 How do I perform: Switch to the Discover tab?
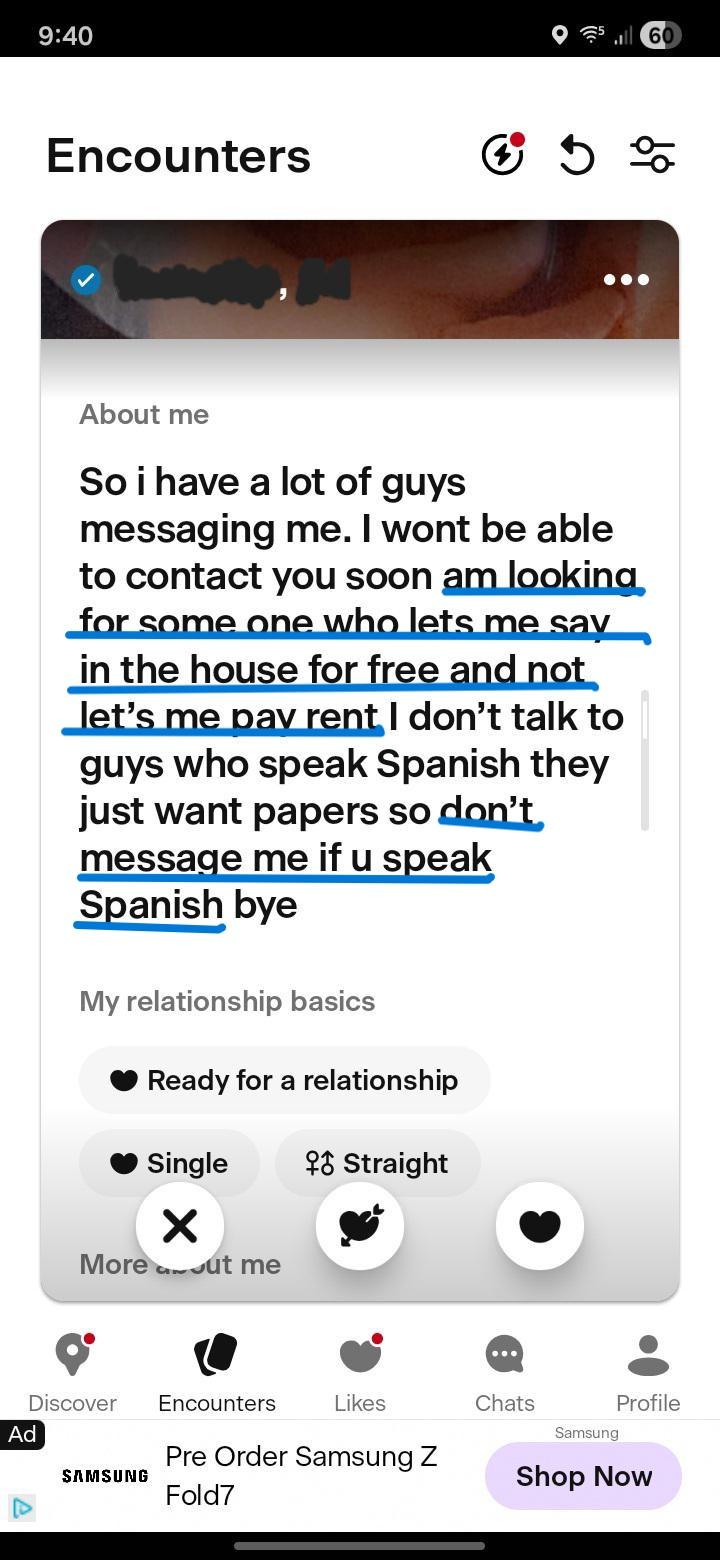[72, 1372]
